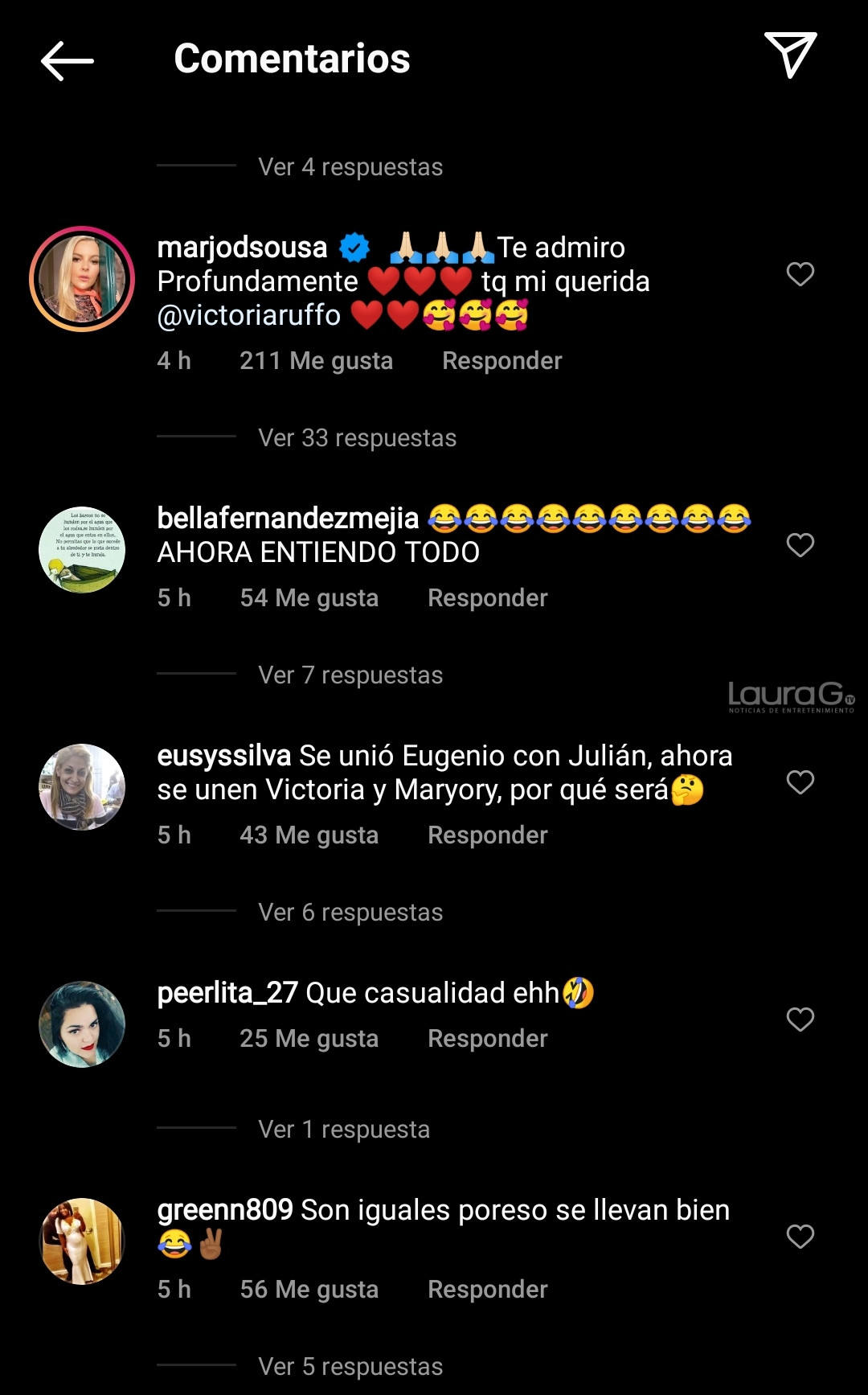Expand Ver 1 respuesta
868x1395 pixels.
click(344, 1130)
